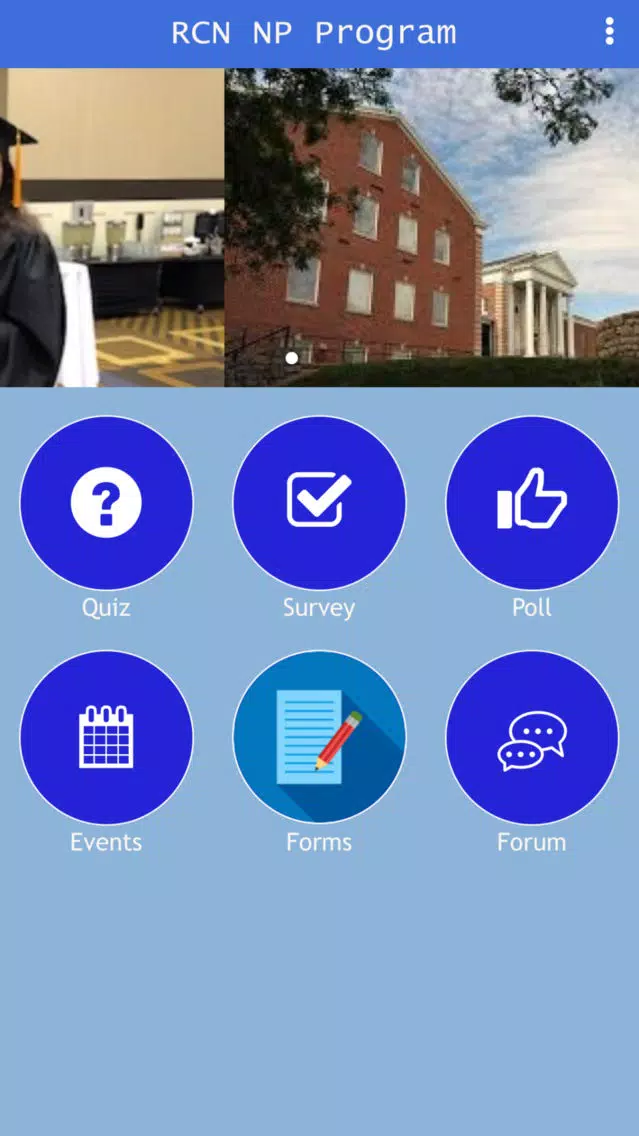Launch the Survey module
The image size is (639, 1136).
[320, 503]
